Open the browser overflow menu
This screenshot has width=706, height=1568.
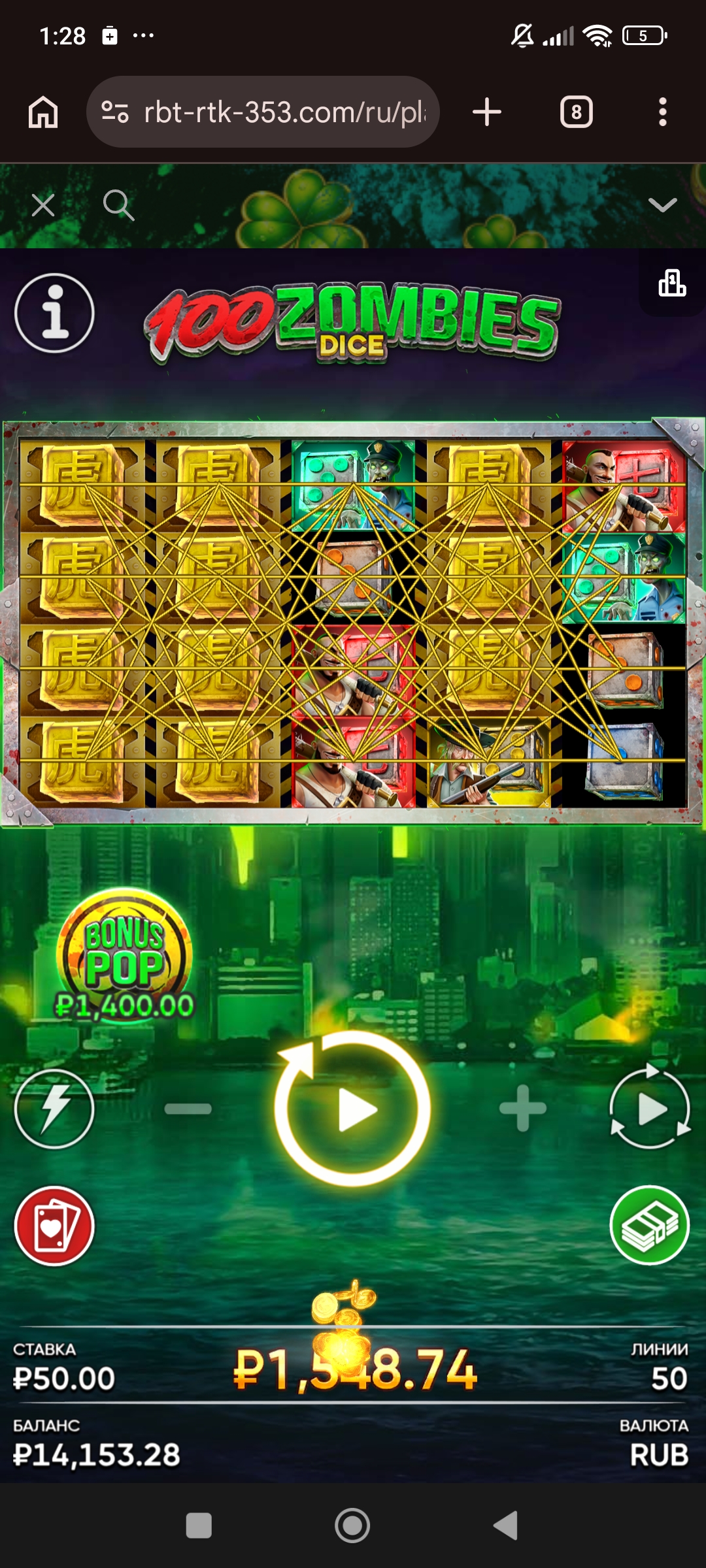(x=662, y=112)
